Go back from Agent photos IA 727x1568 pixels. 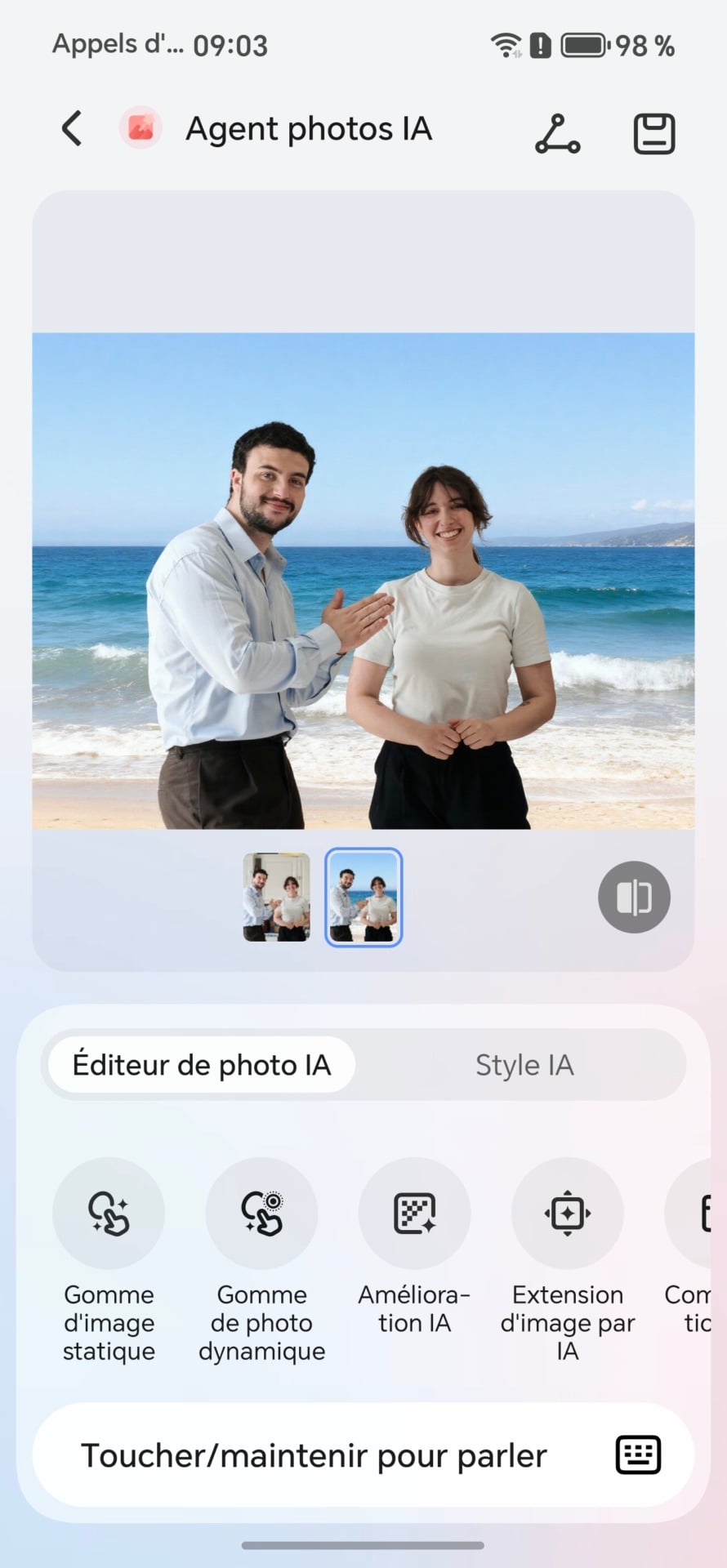(72, 129)
